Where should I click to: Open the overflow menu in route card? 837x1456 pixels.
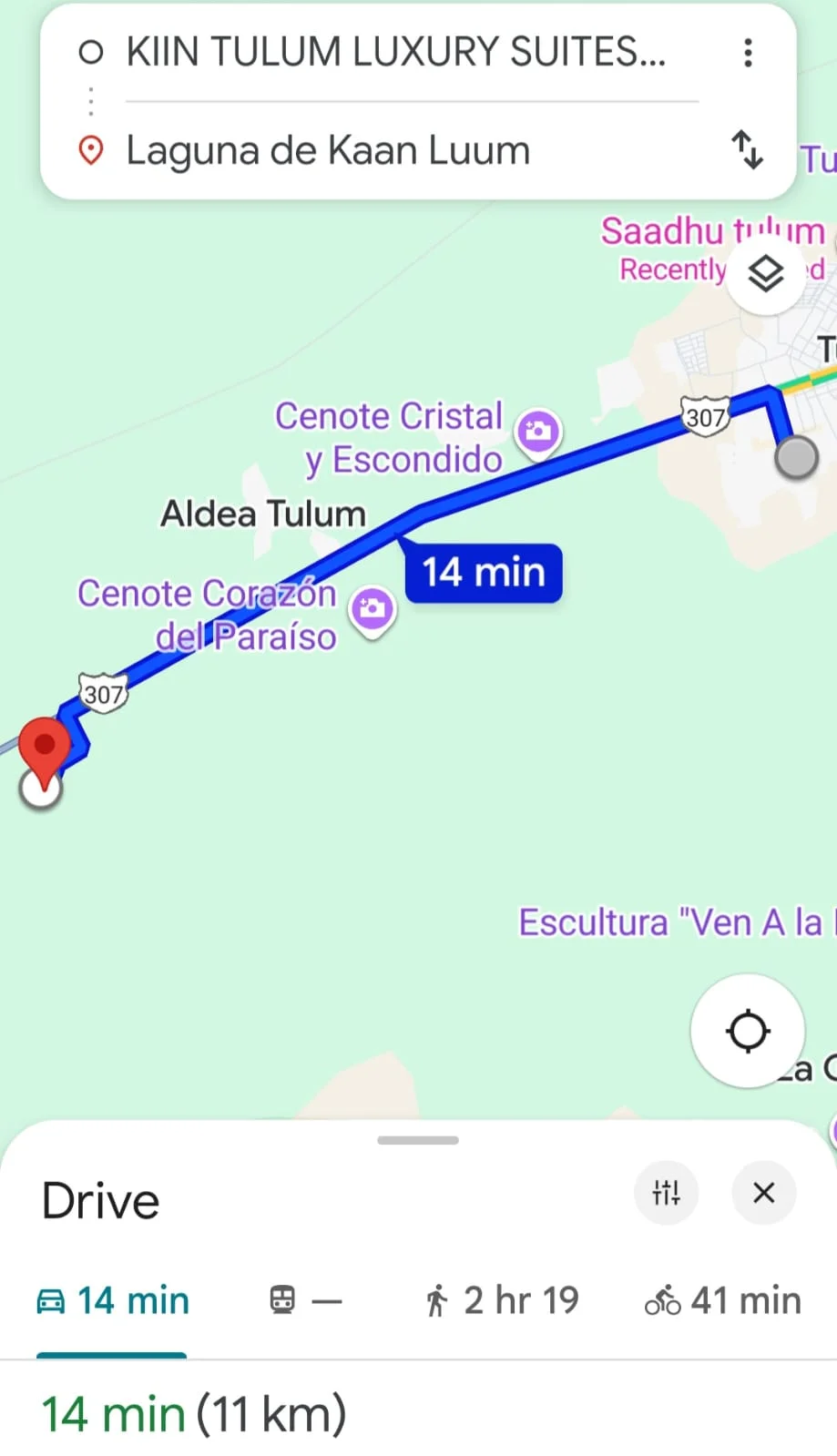(x=748, y=53)
